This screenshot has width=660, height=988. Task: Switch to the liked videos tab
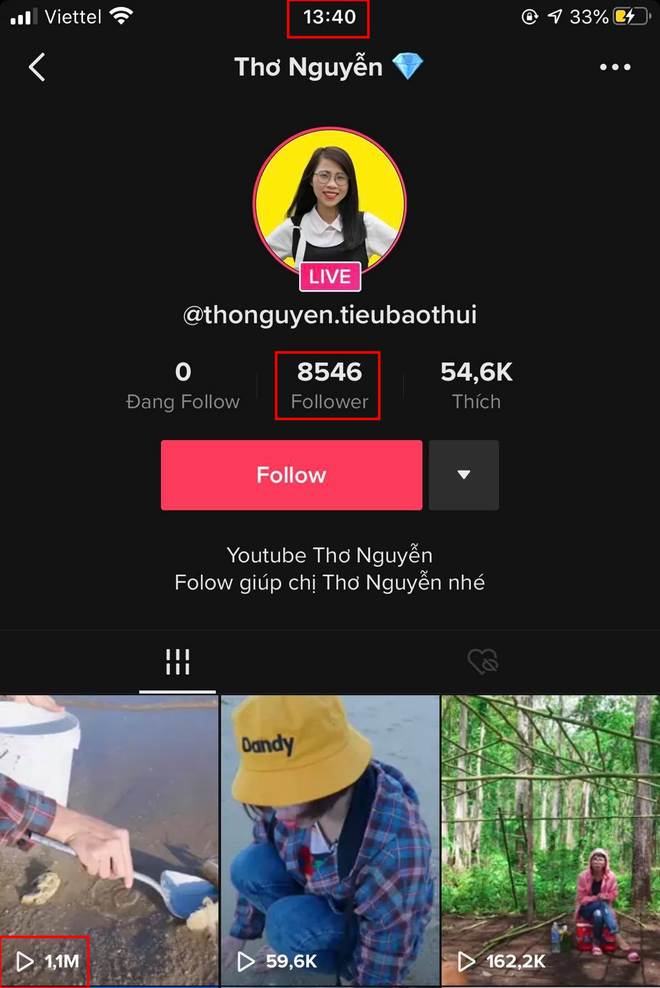coord(482,661)
